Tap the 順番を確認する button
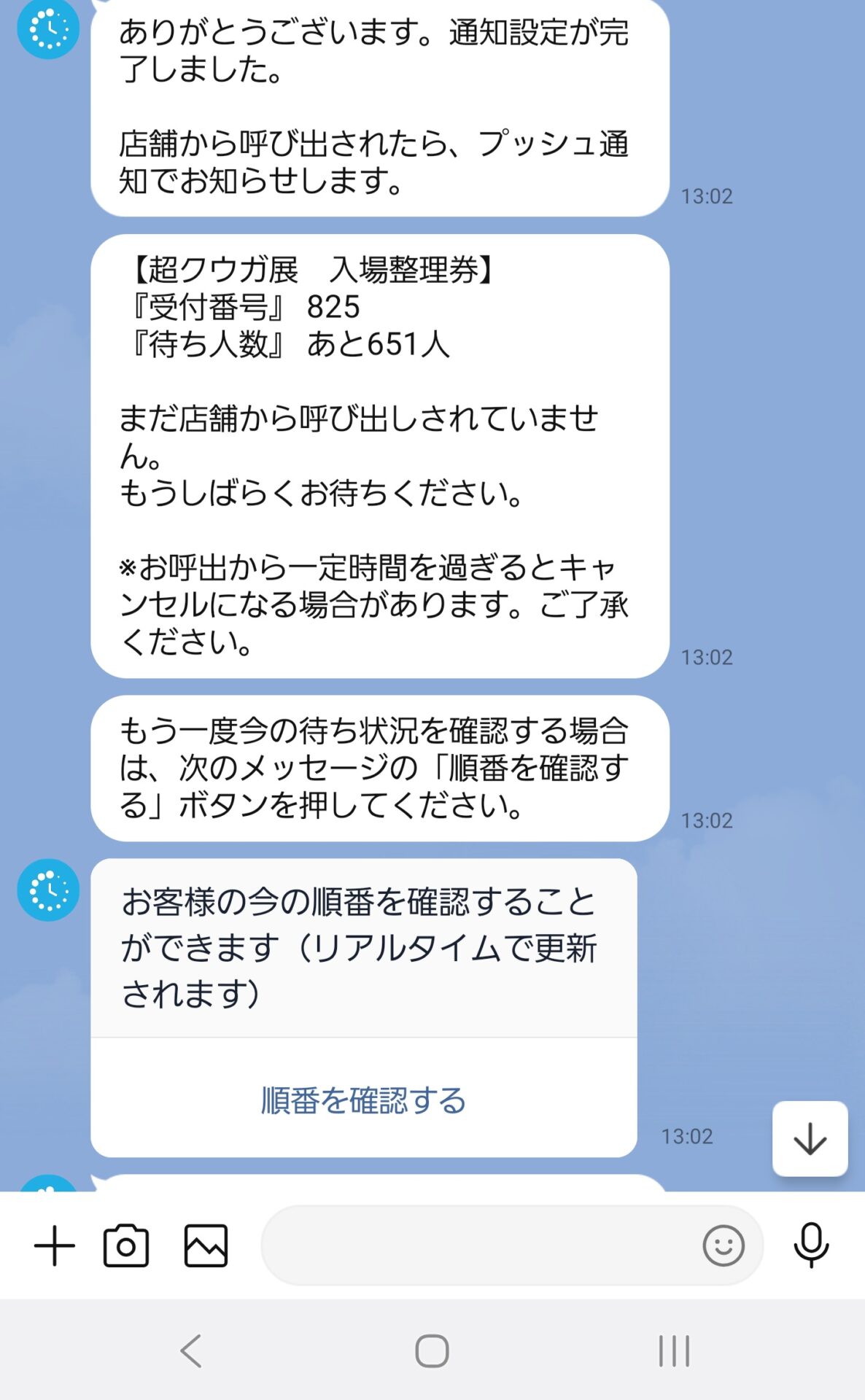Image resolution: width=865 pixels, height=1400 pixels. 363,1100
